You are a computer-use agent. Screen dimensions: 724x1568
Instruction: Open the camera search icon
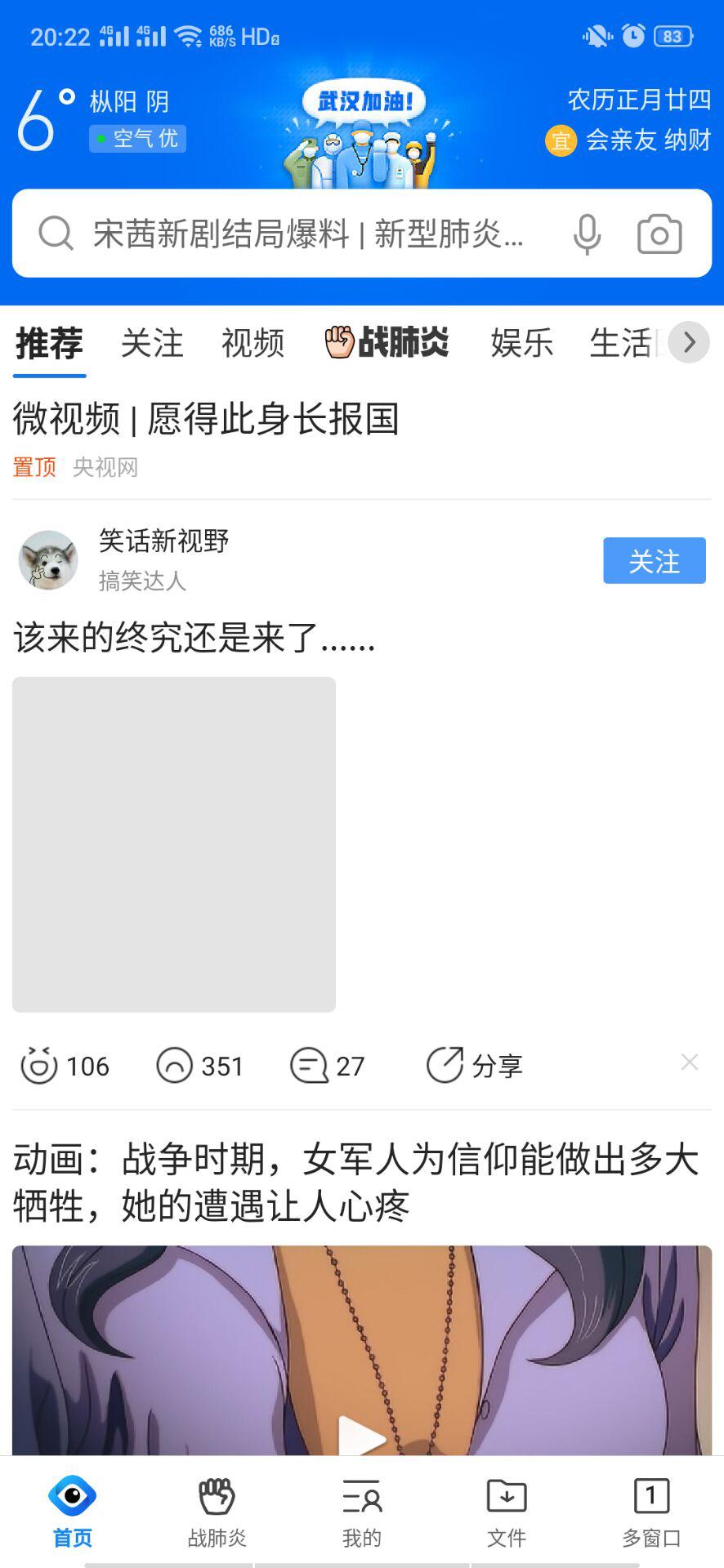(x=659, y=234)
